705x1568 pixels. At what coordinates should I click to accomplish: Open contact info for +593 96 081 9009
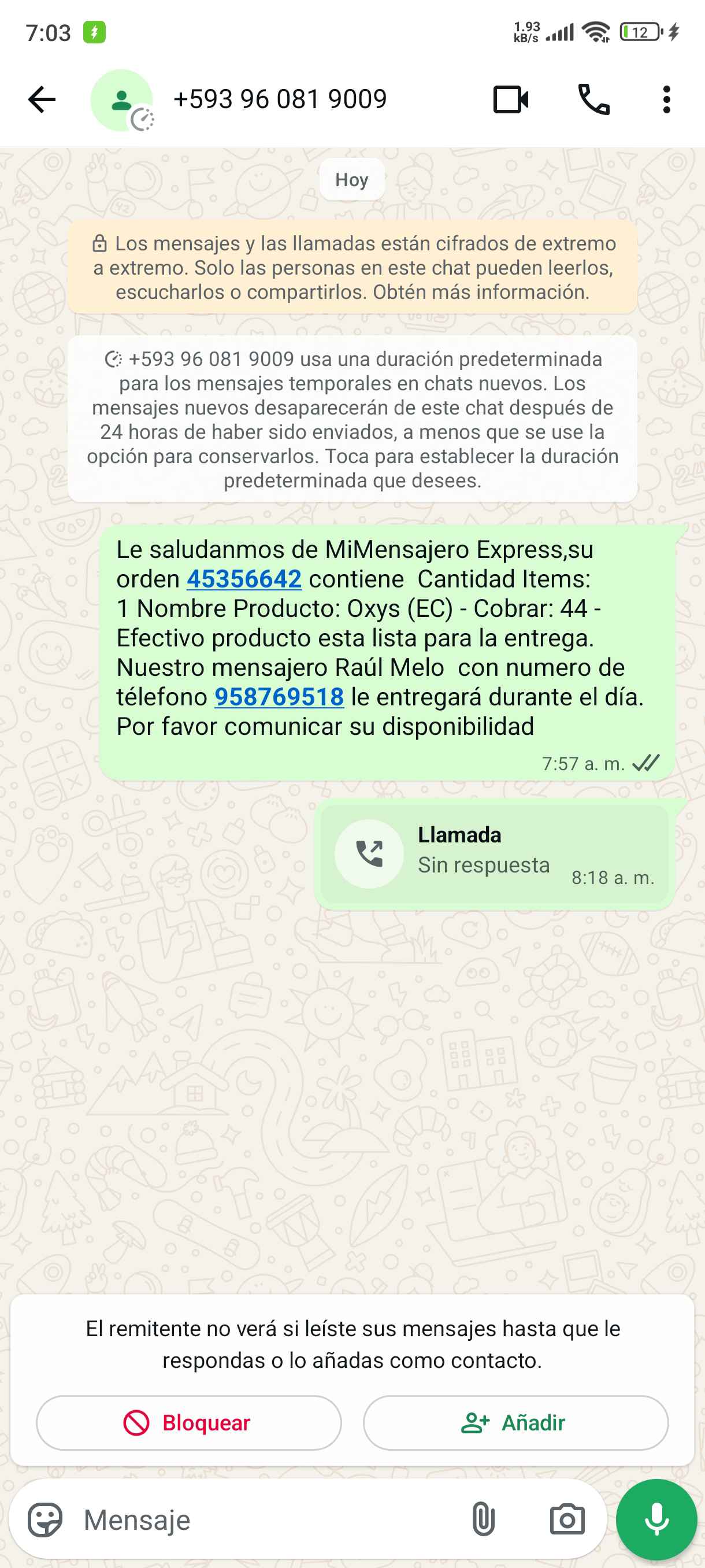tap(280, 99)
